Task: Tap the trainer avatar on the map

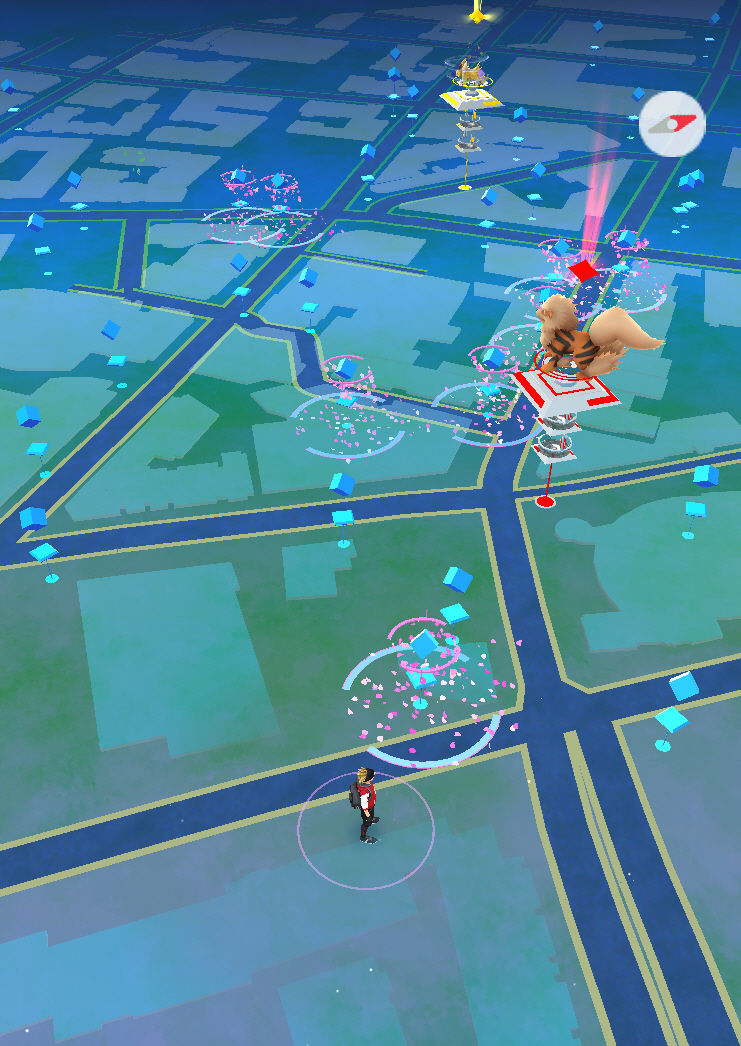Action: [x=366, y=805]
